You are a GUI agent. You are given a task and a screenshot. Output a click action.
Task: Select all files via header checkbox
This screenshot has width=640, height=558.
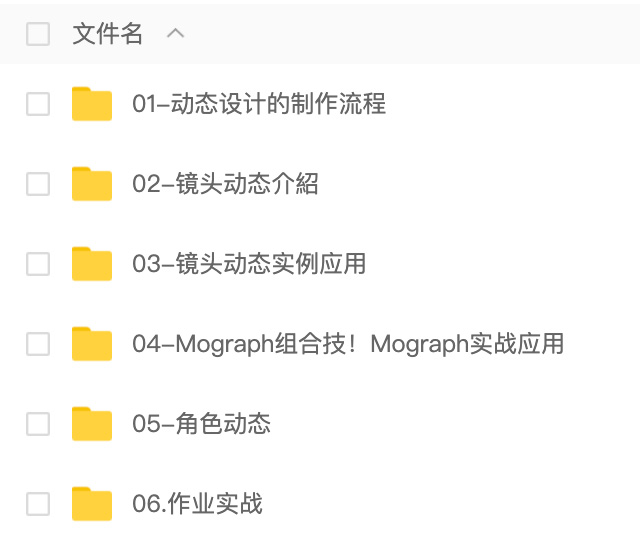point(38,34)
